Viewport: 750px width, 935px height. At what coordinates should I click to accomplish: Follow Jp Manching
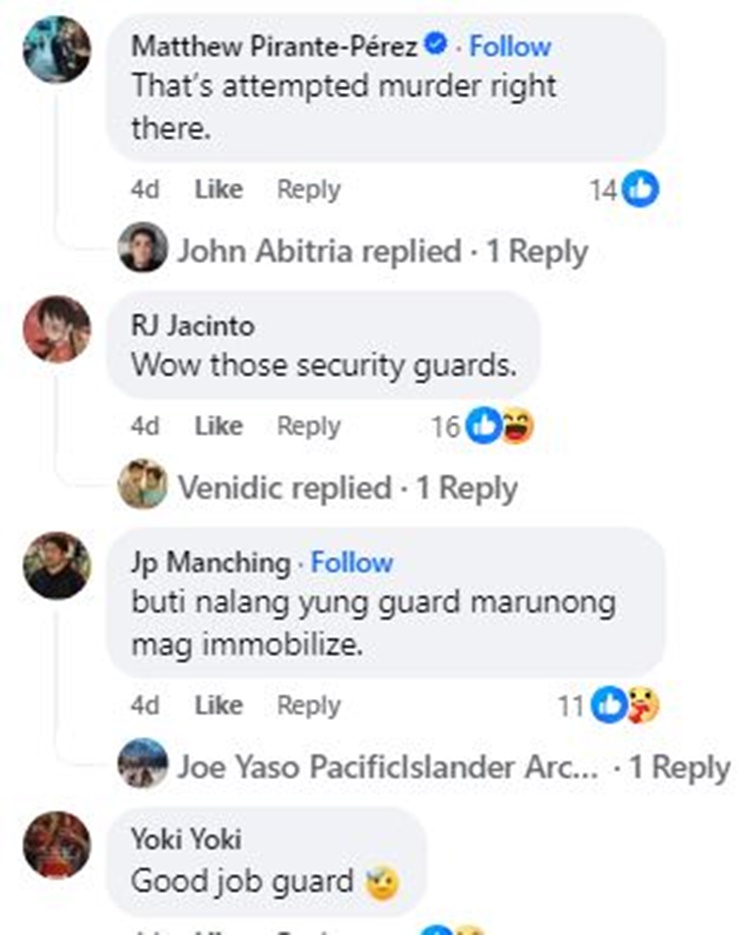(351, 563)
